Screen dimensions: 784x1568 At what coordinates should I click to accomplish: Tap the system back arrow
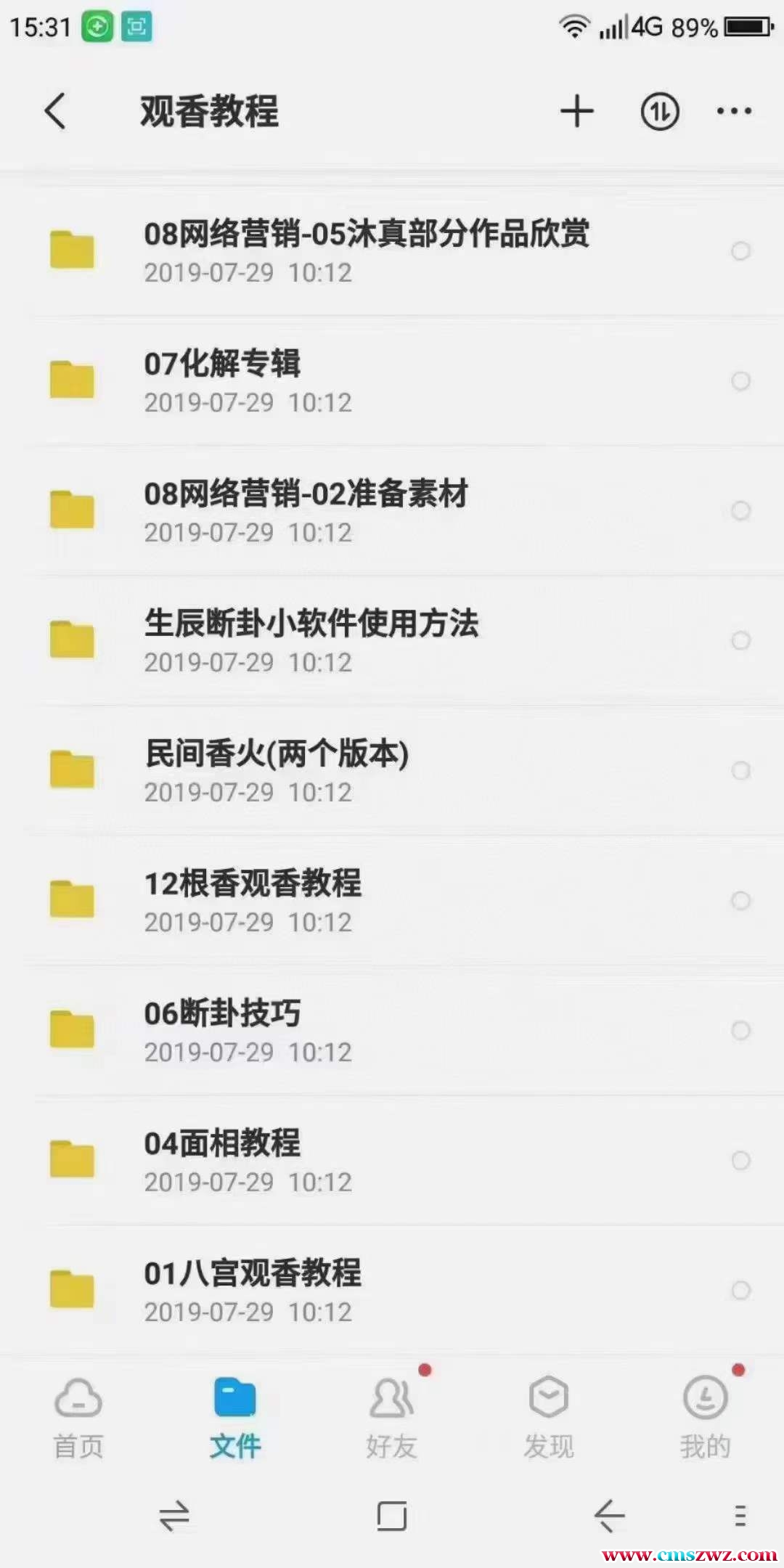click(x=609, y=1516)
